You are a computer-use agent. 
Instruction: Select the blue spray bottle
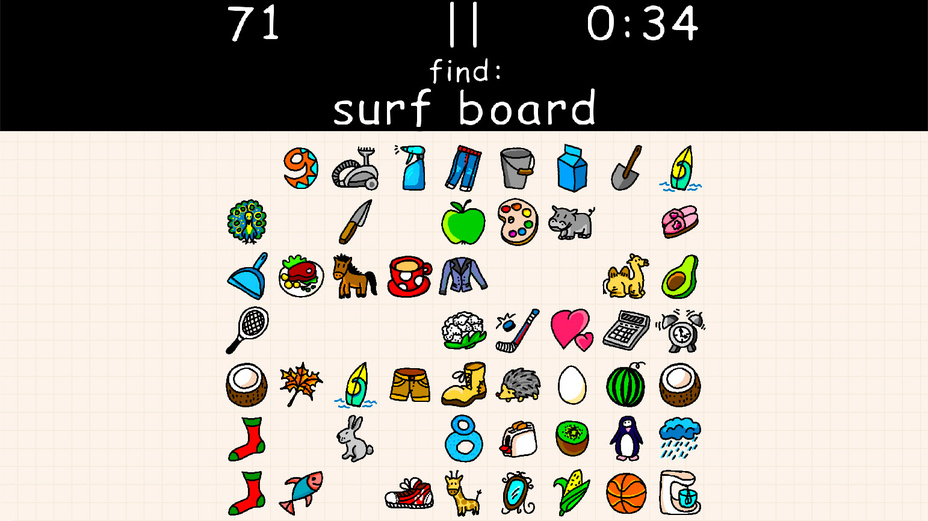tap(410, 167)
